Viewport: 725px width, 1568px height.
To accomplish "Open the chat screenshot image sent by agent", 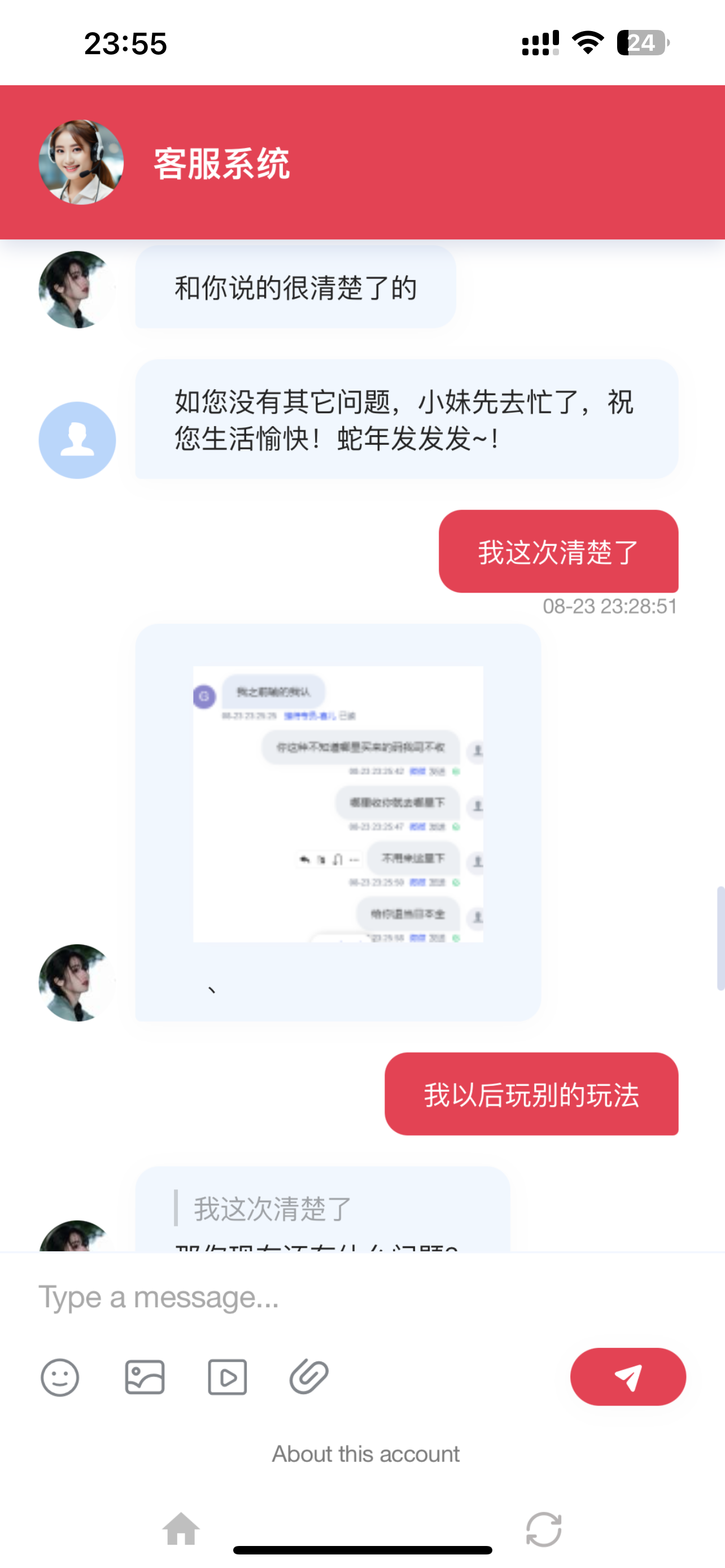I will 338,804.
